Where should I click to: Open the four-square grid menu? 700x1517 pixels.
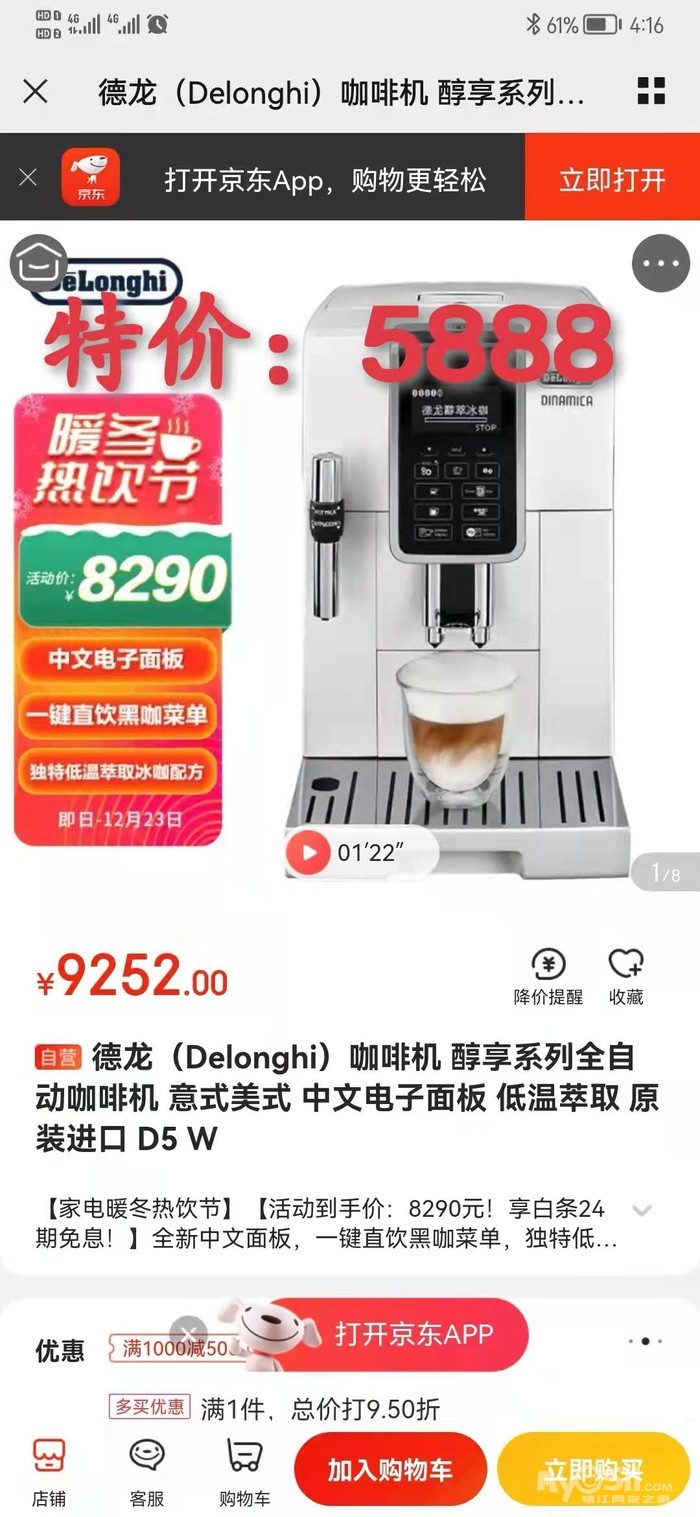(x=651, y=91)
